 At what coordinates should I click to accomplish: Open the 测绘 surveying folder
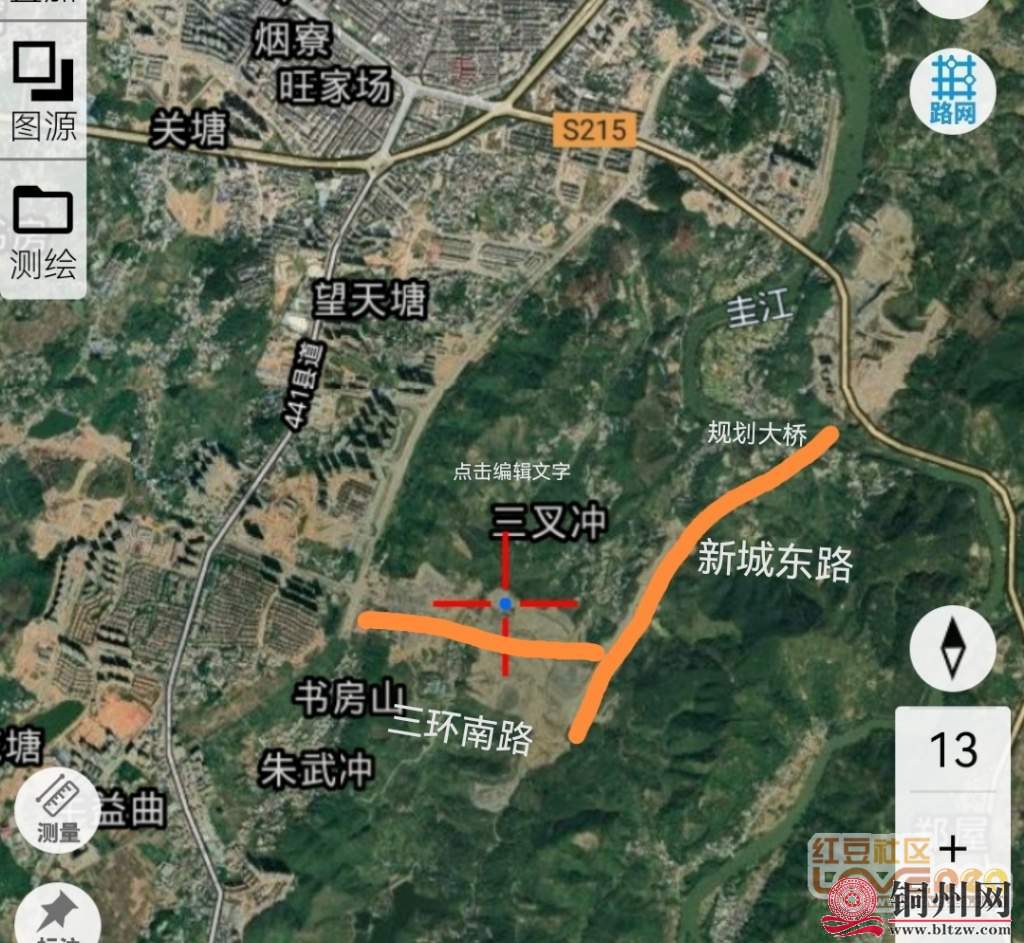click(x=43, y=232)
